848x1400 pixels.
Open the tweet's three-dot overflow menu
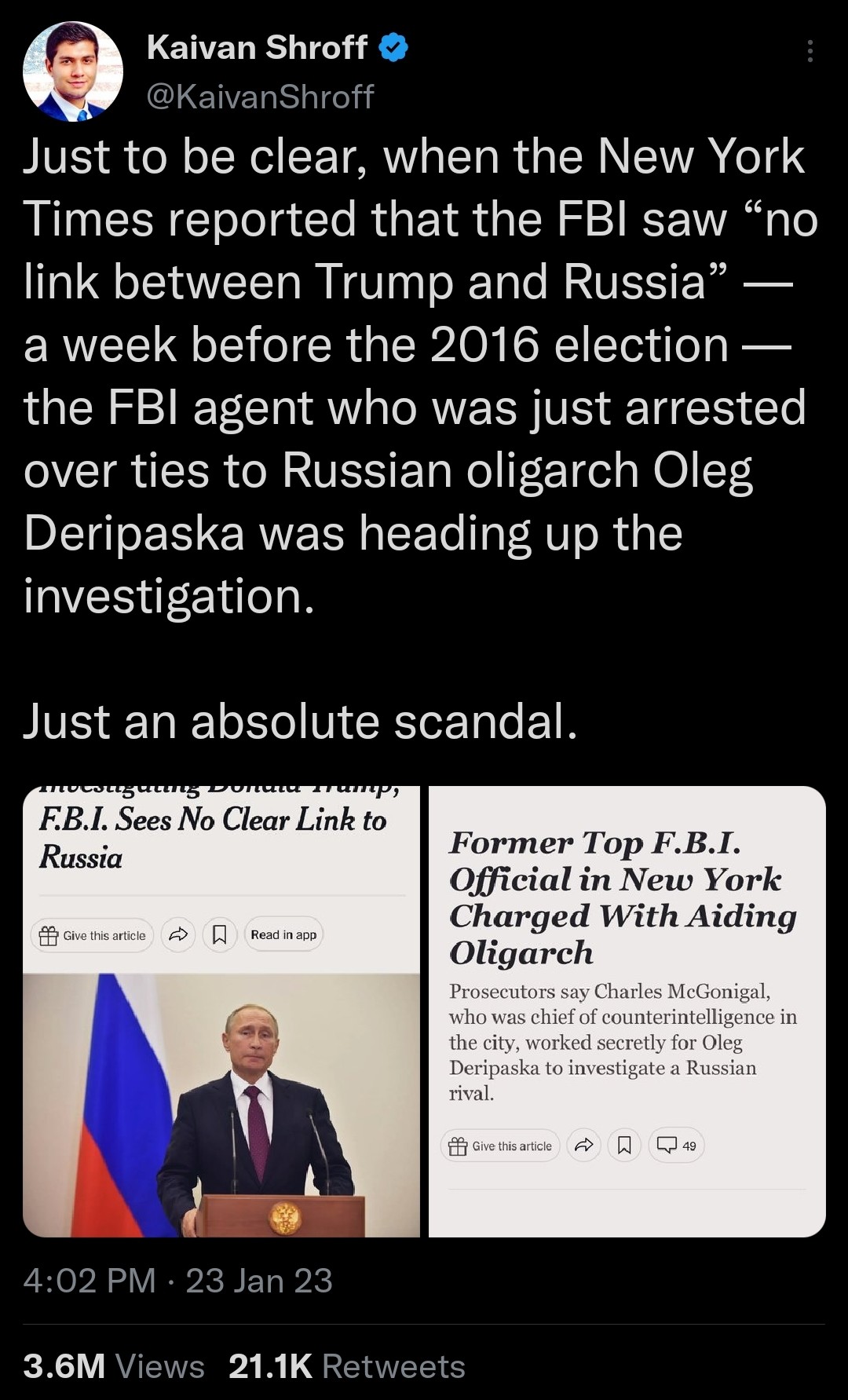(x=810, y=52)
